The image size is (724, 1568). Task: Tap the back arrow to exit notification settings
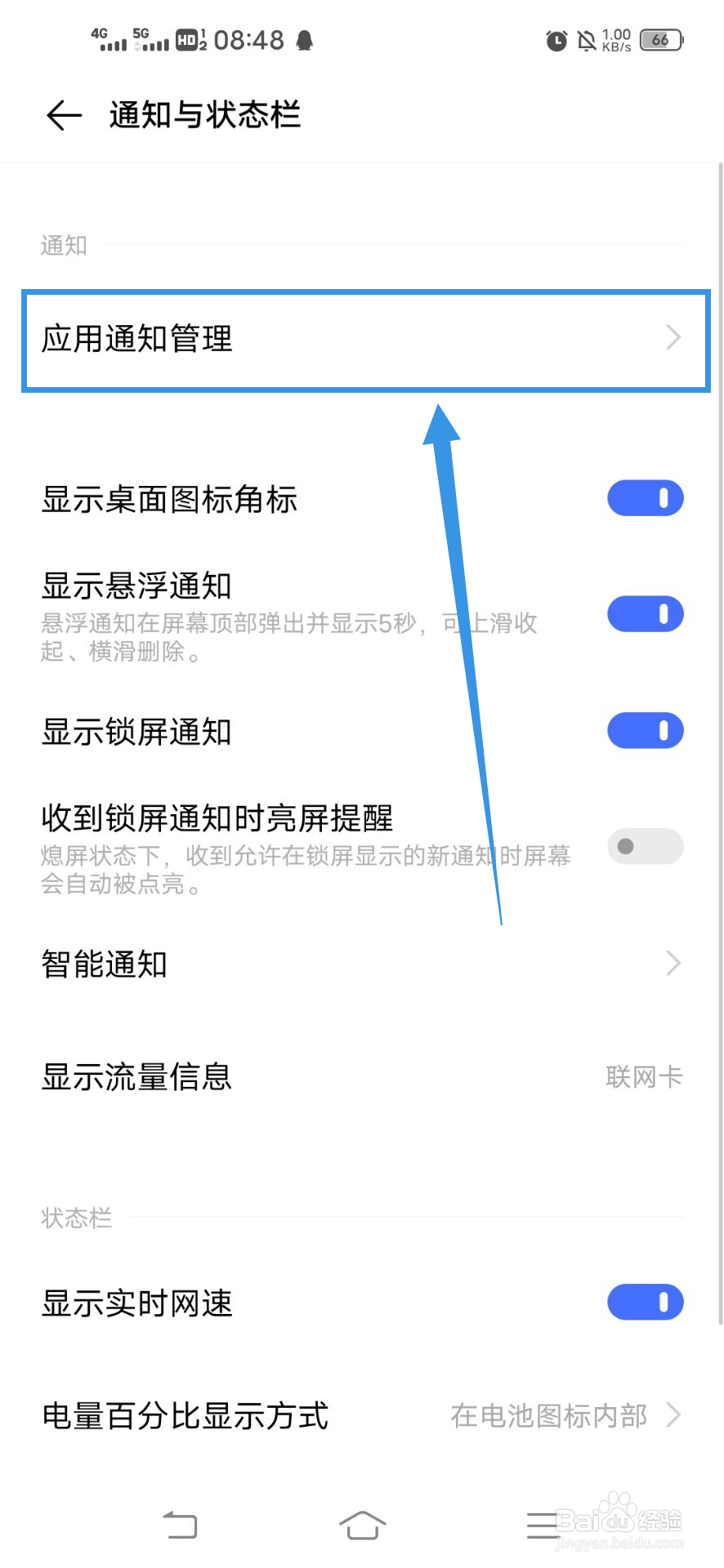(62, 115)
